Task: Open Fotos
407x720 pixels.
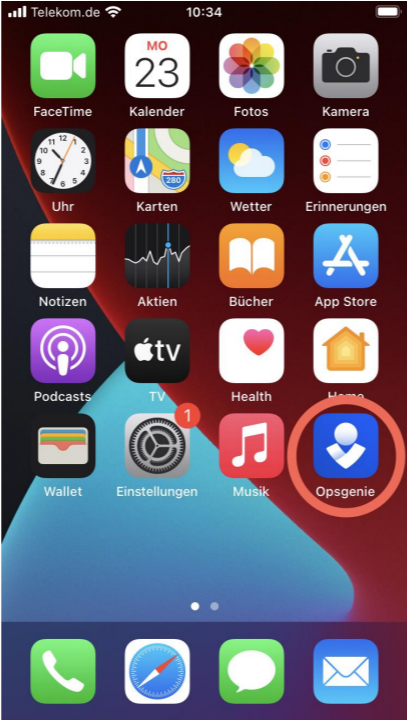Action: (x=251, y=66)
